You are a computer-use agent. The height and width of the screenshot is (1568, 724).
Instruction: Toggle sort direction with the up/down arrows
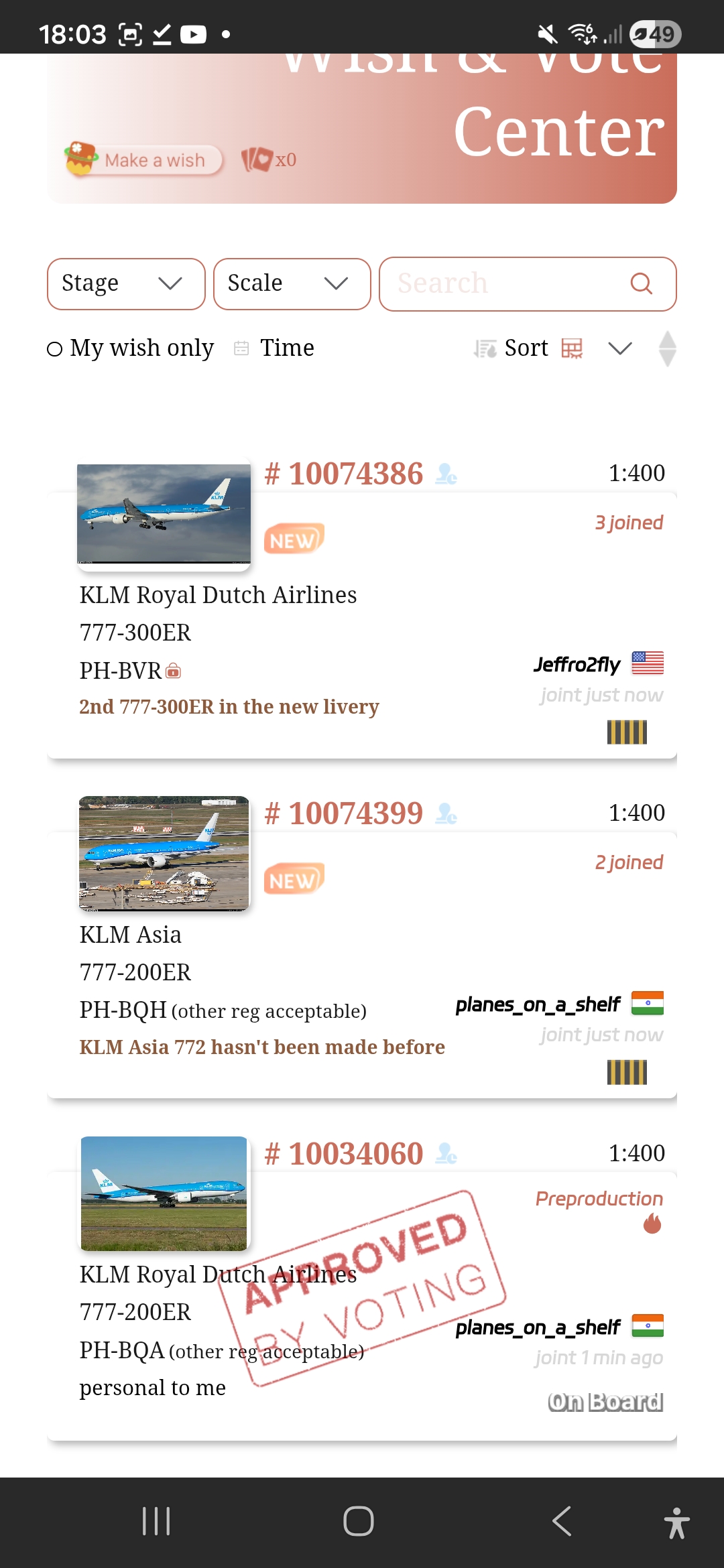pos(668,348)
